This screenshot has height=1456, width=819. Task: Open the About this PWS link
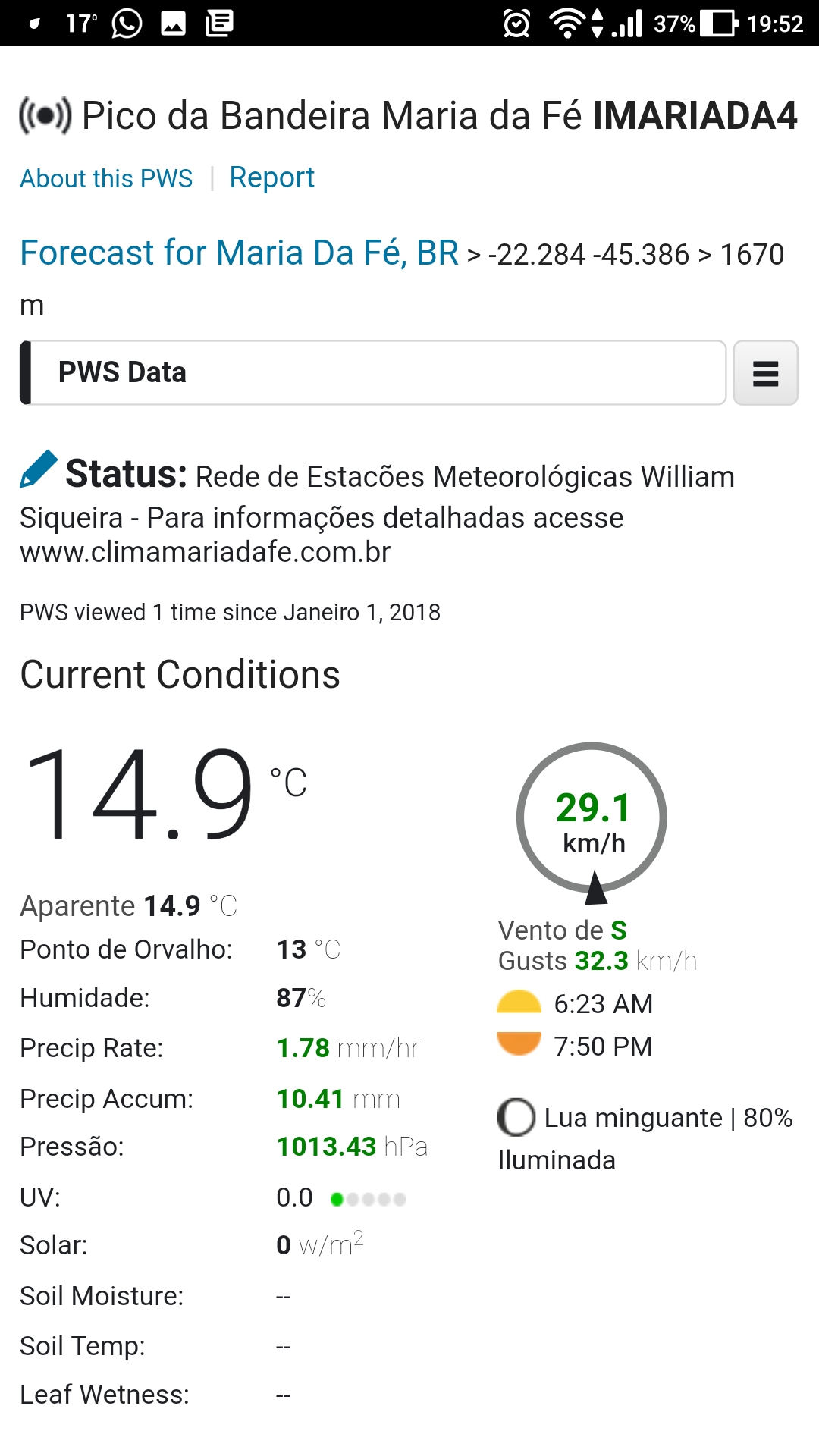[x=106, y=178]
